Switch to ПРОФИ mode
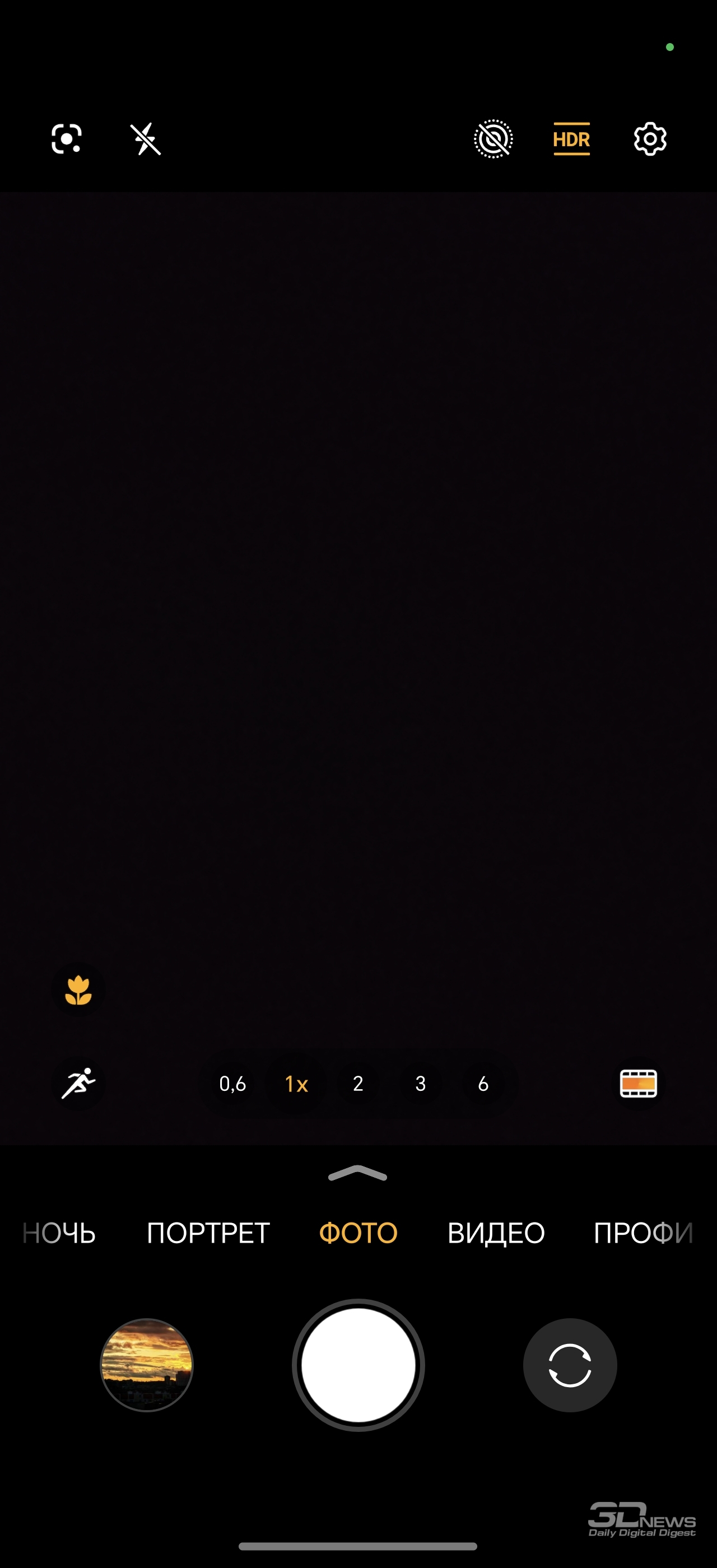The height and width of the screenshot is (1568, 717). tap(644, 1233)
